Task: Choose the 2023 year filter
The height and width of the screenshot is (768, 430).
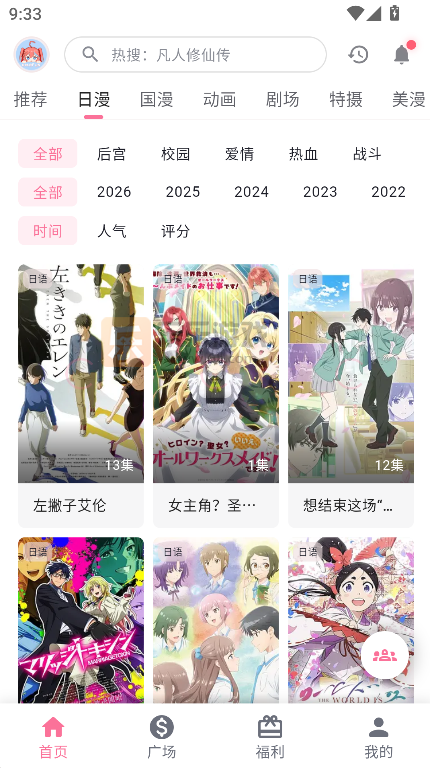Action: [x=320, y=192]
